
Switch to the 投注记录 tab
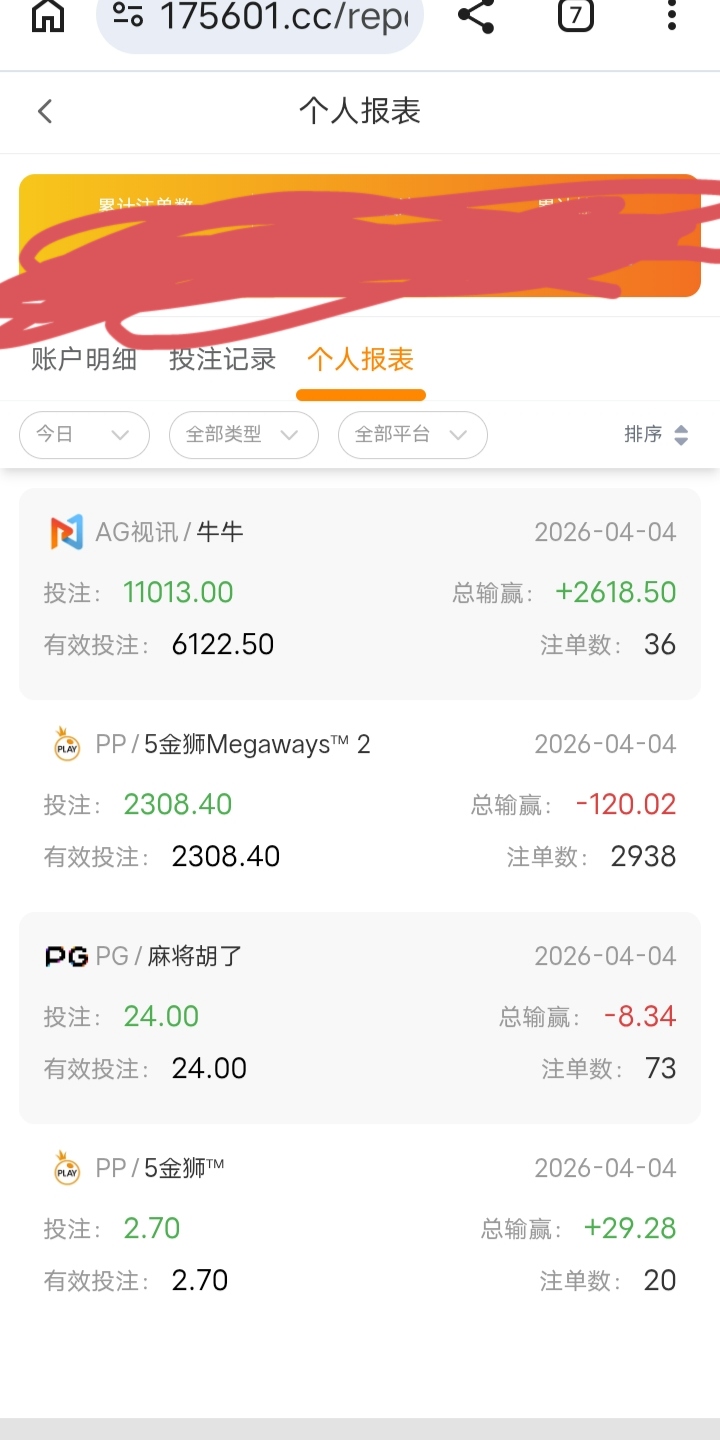click(222, 359)
